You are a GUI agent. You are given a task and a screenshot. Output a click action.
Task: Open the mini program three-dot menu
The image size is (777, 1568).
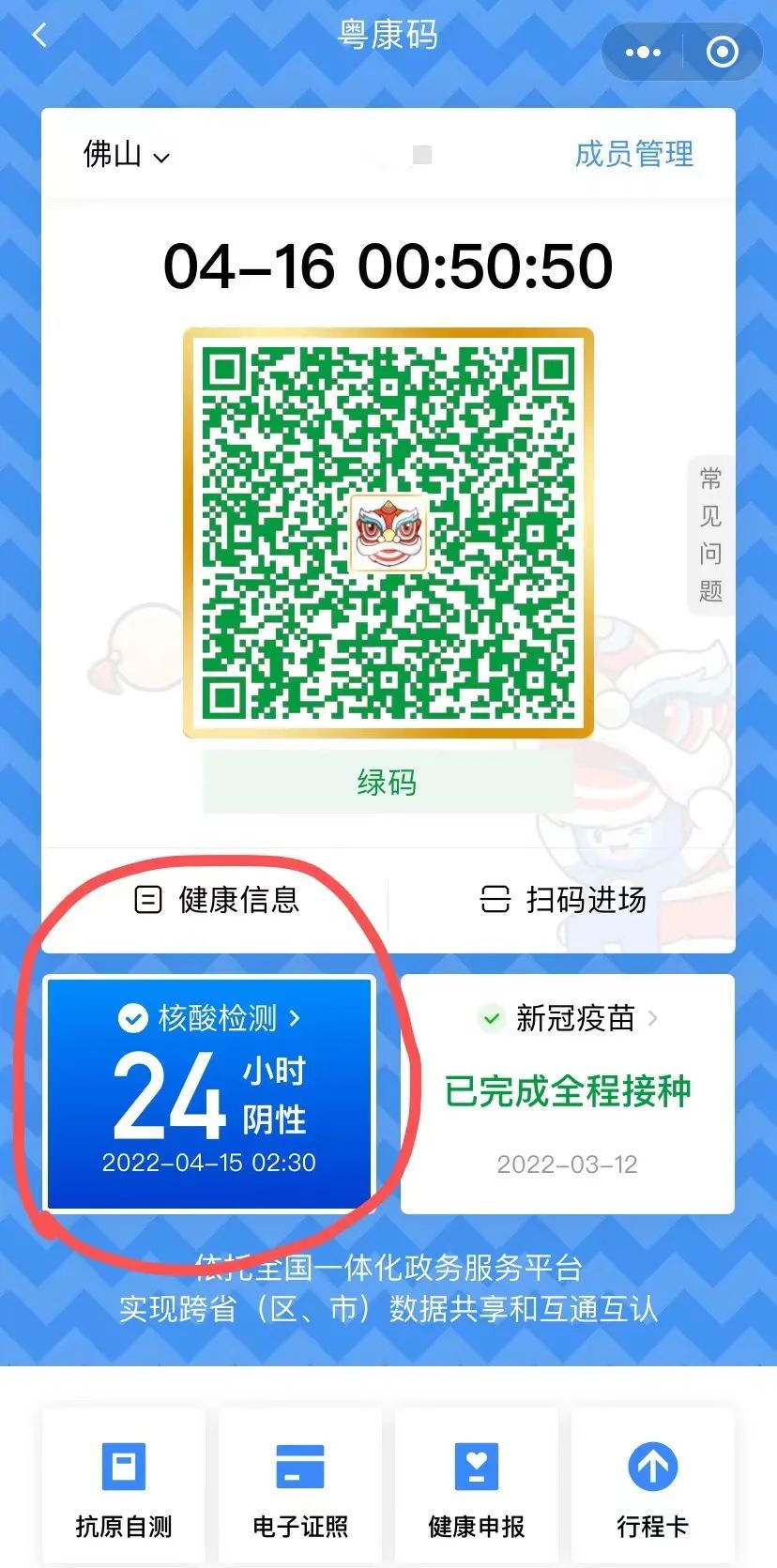[643, 53]
